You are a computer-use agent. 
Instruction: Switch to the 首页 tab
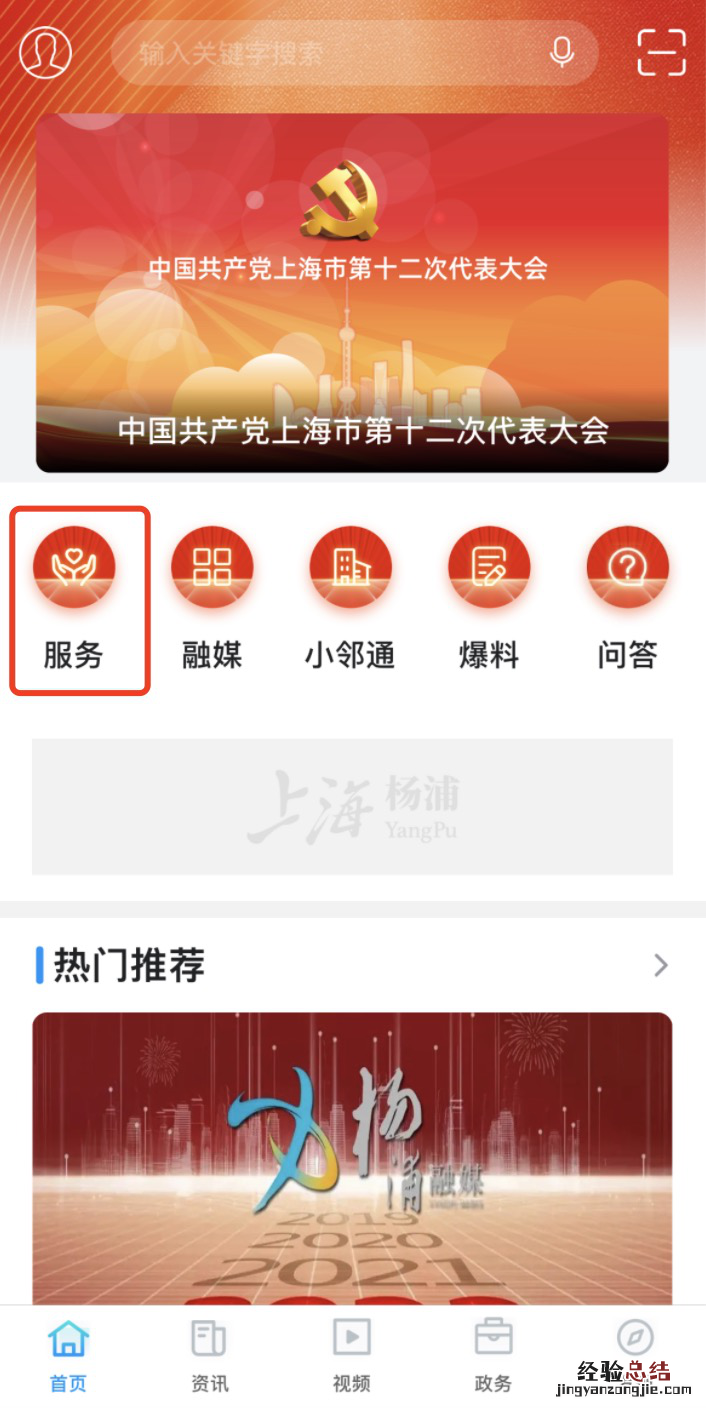[x=69, y=1355]
